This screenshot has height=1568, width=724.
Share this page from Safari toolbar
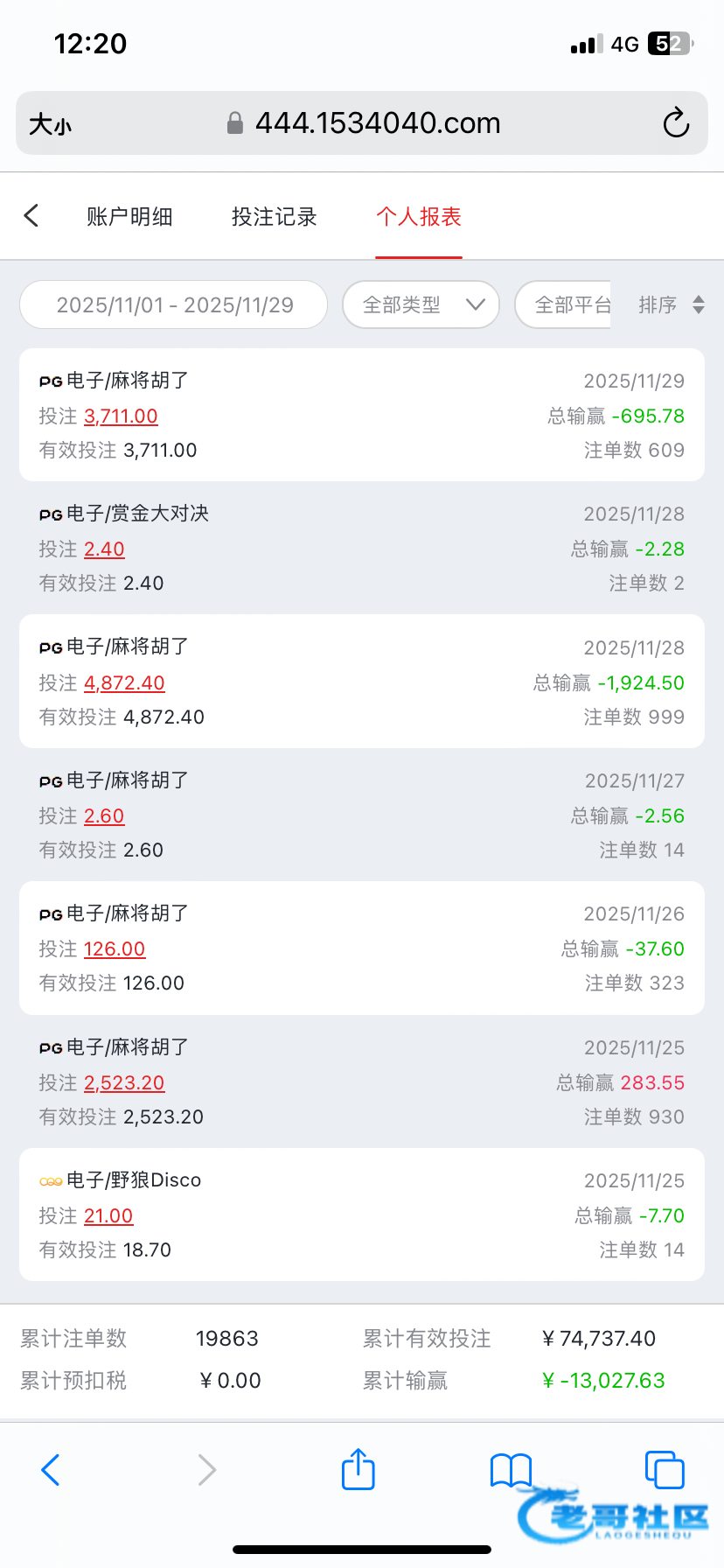tap(358, 1469)
